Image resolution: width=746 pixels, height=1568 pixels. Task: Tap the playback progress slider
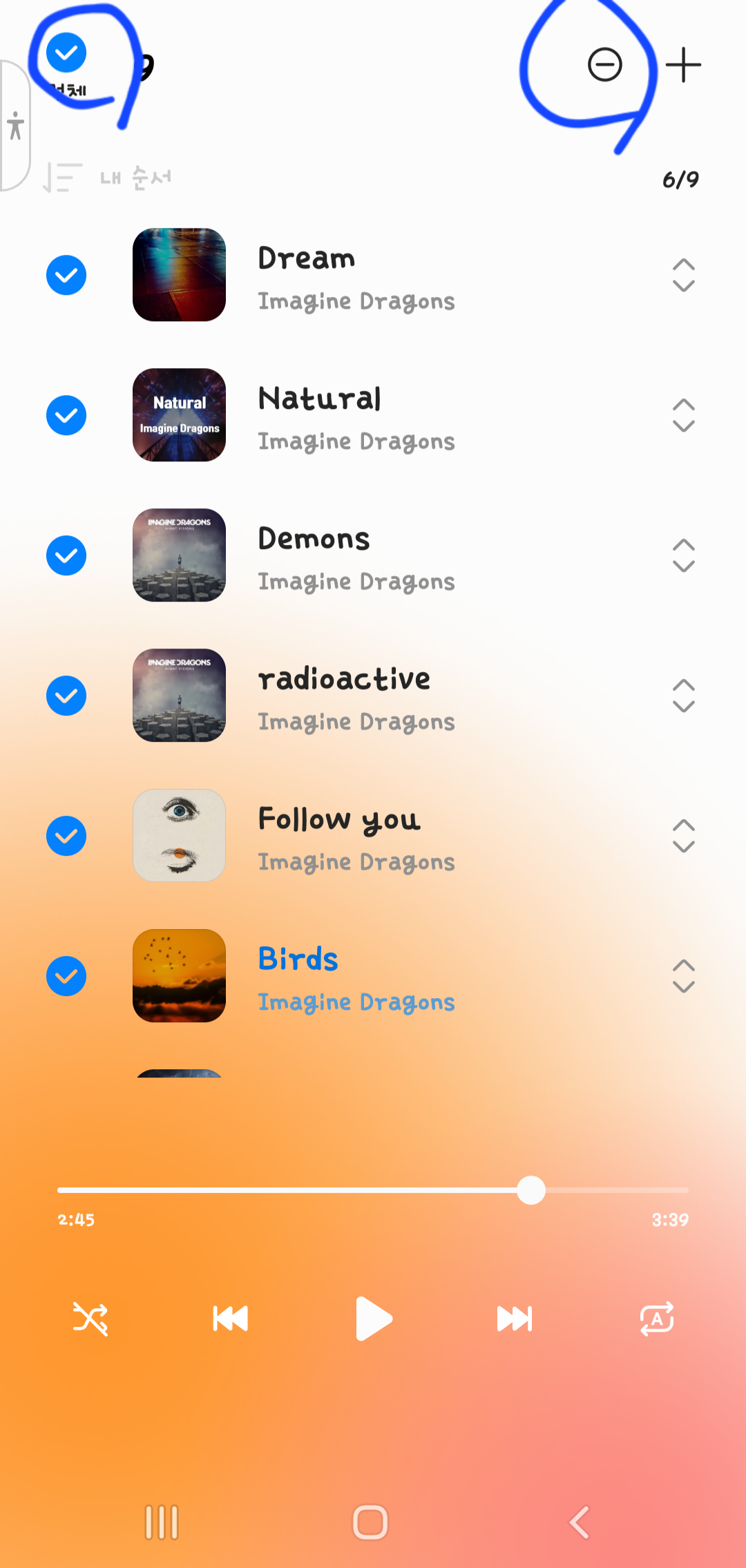coord(373,1190)
